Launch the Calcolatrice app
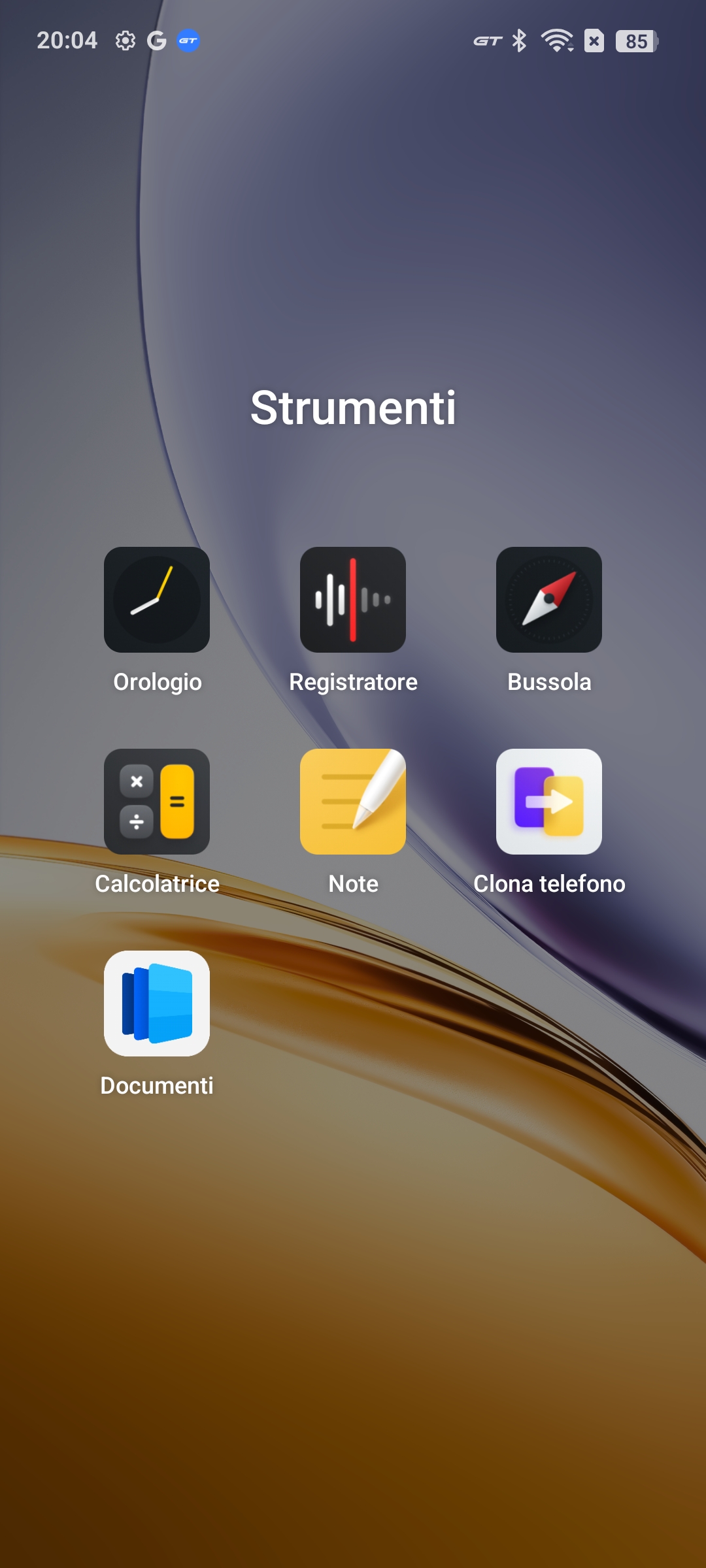This screenshot has width=706, height=1568. point(157,802)
